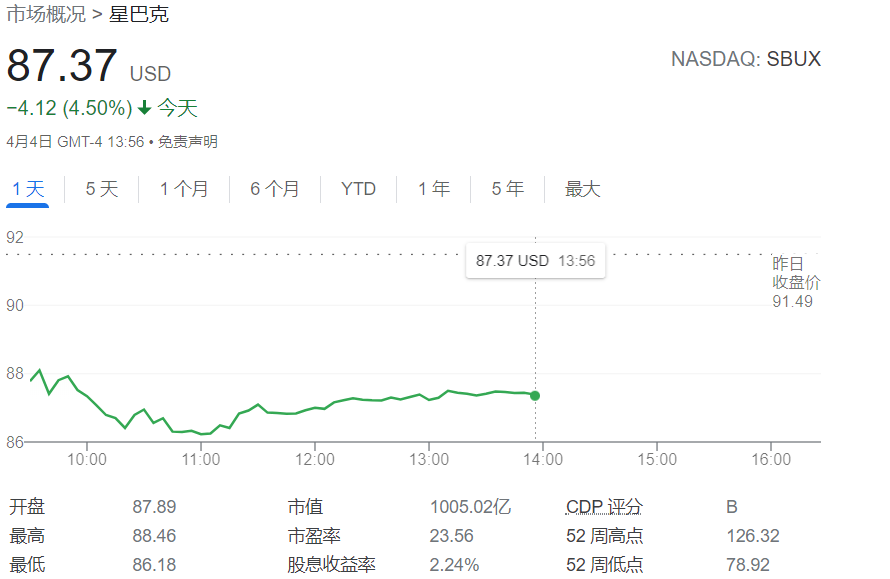Switch to the 5 天 chart range
The image size is (890, 579).
click(x=101, y=189)
